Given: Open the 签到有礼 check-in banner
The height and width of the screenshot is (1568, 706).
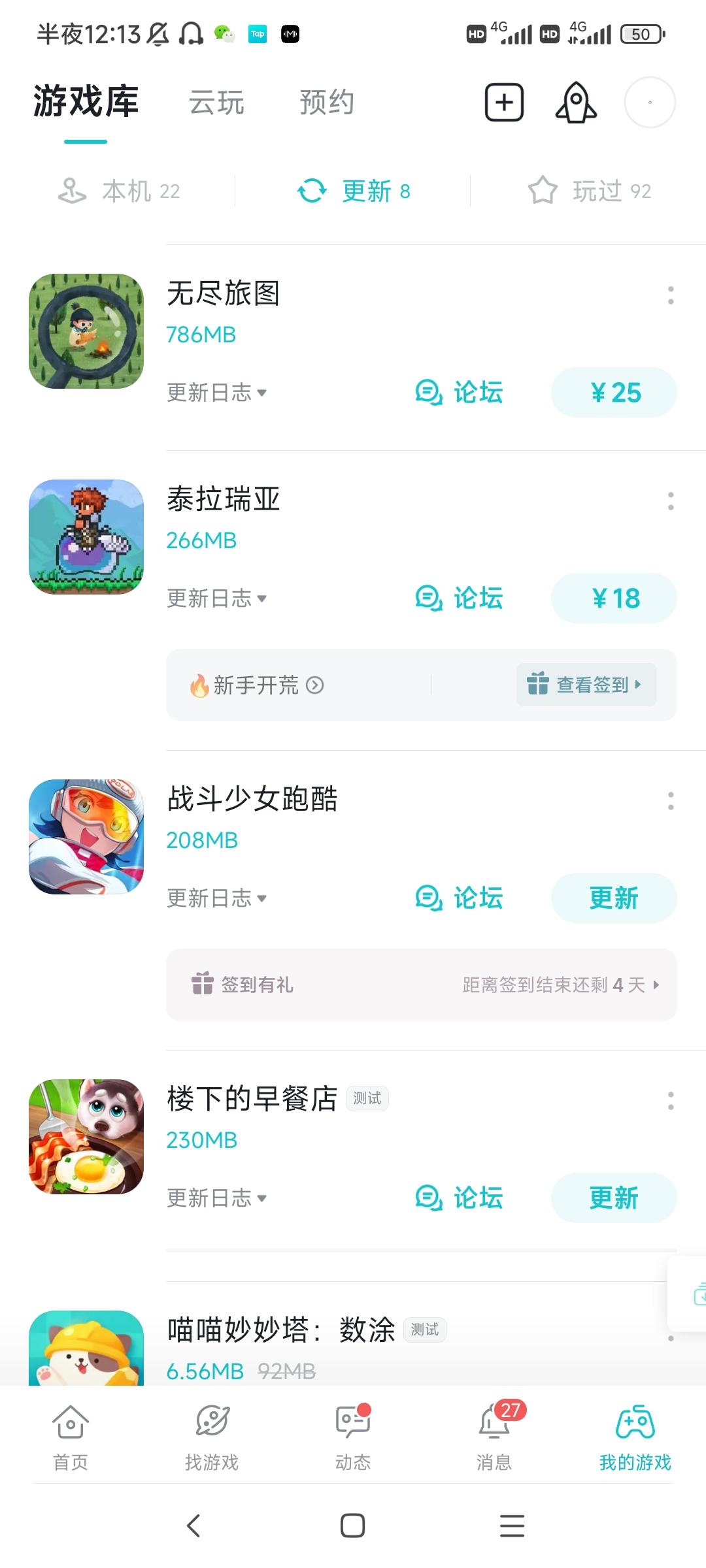Looking at the screenshot, I should 421,985.
